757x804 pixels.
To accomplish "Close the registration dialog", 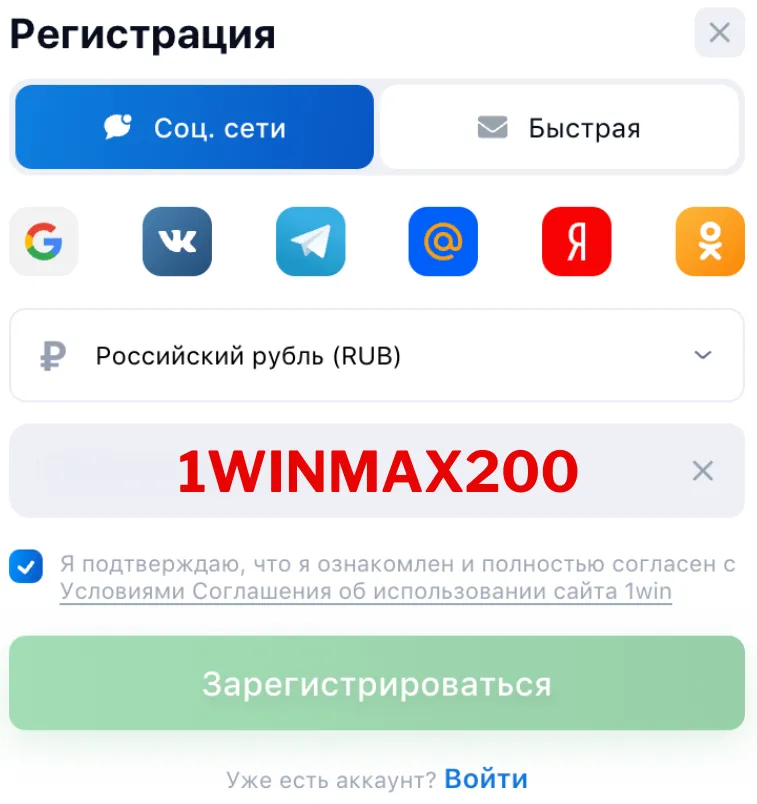I will tap(719, 33).
